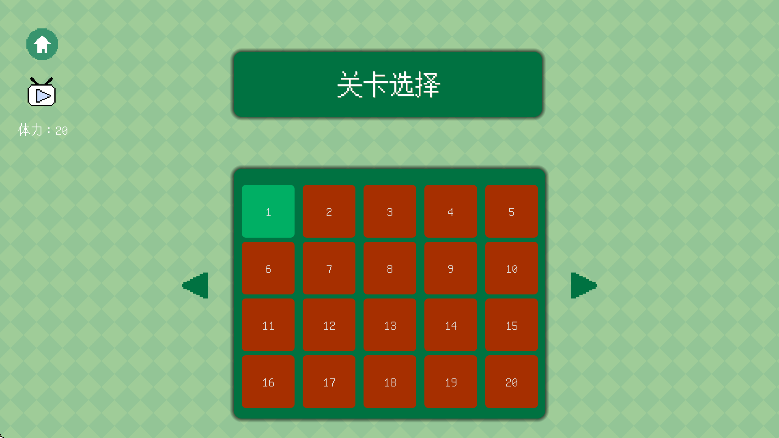Choose level 20
The image size is (779, 438).
(511, 383)
